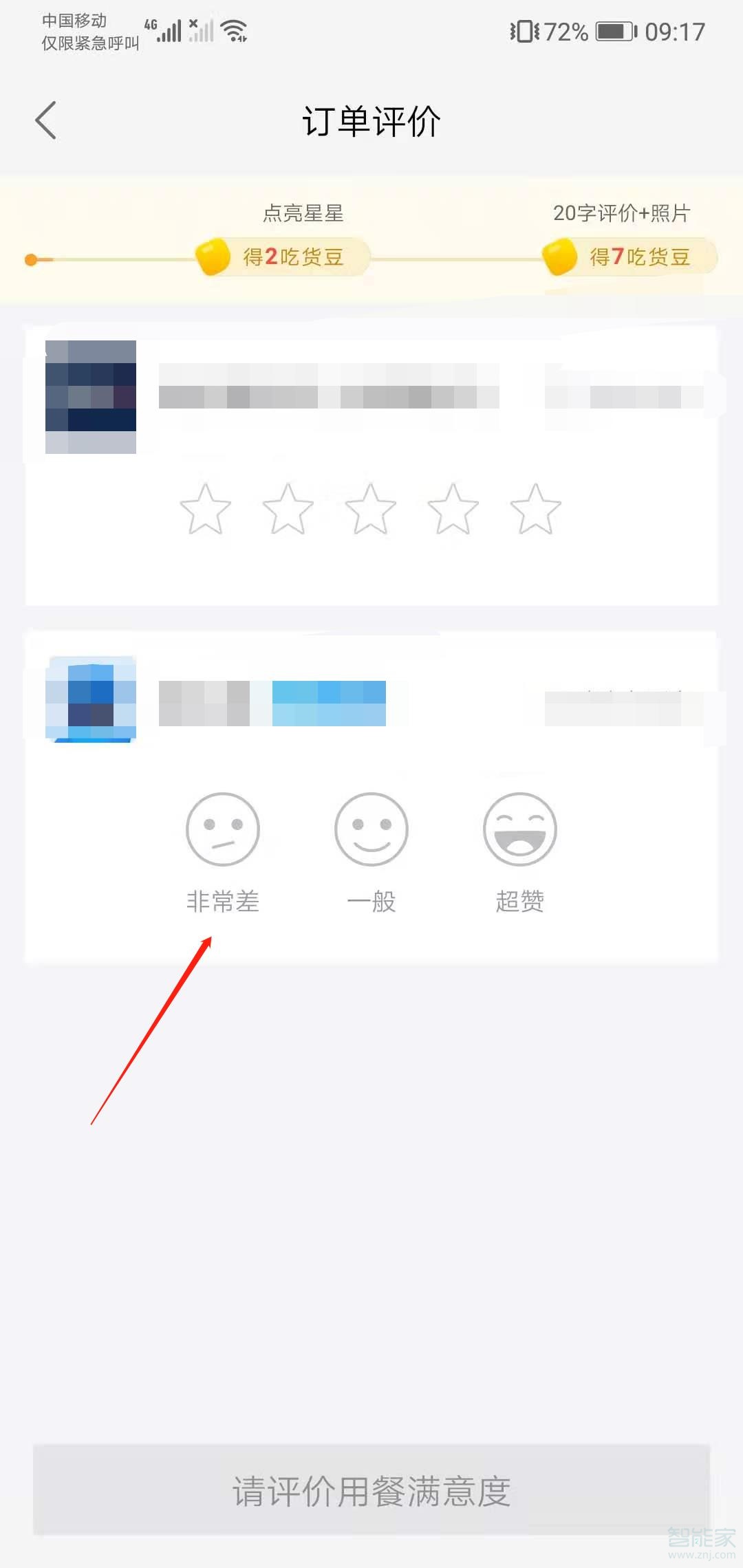Click the 点亮星星 label
This screenshot has height=1568, width=743.
click(x=305, y=214)
